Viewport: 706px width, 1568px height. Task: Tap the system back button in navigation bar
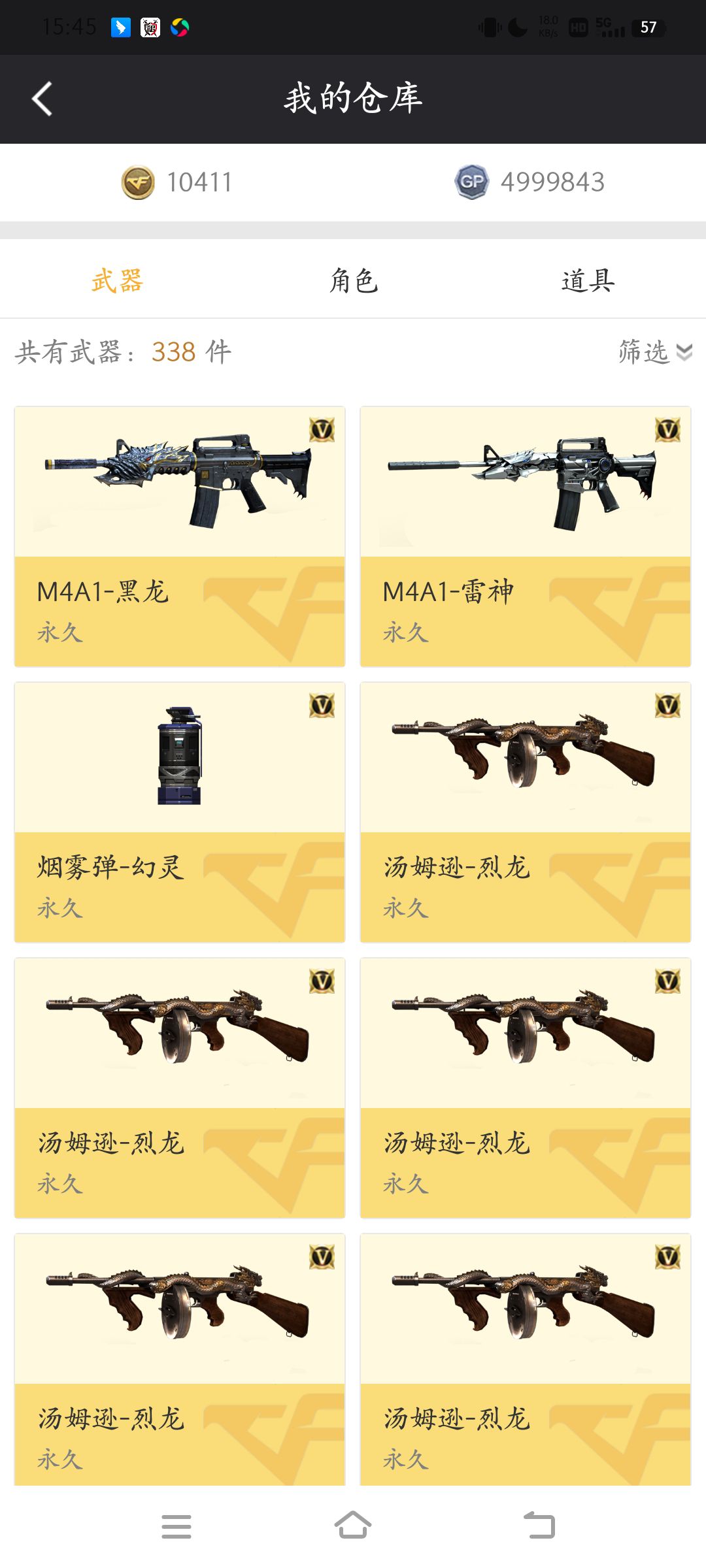[x=539, y=1526]
